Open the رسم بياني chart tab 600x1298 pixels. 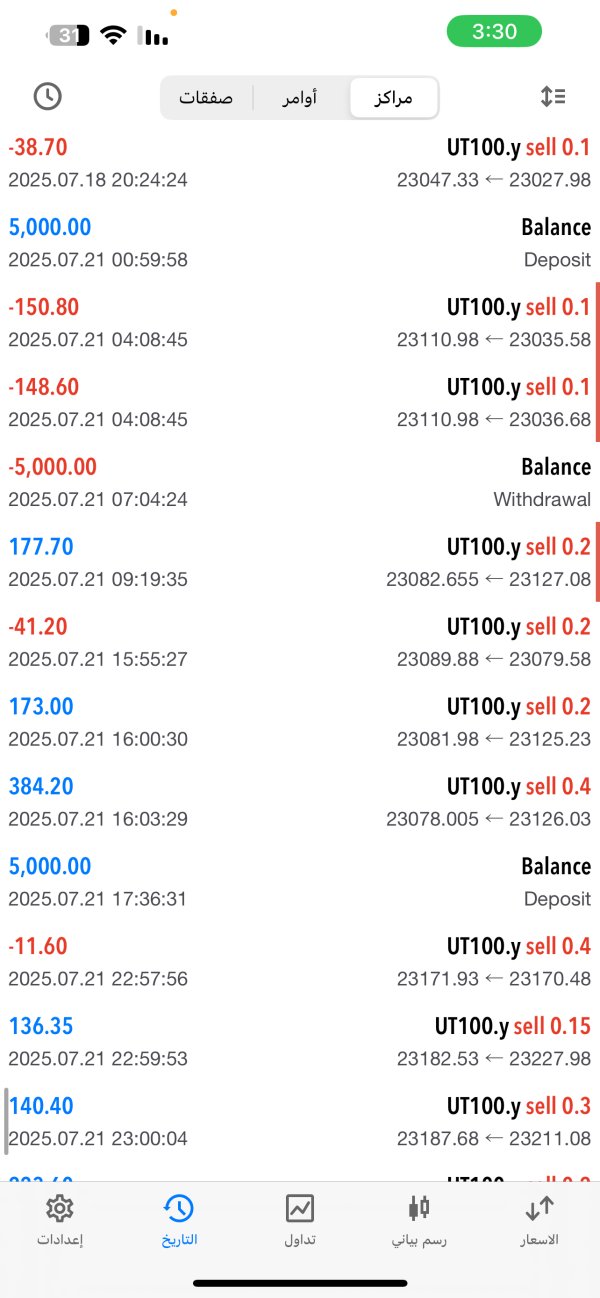pos(419,1221)
